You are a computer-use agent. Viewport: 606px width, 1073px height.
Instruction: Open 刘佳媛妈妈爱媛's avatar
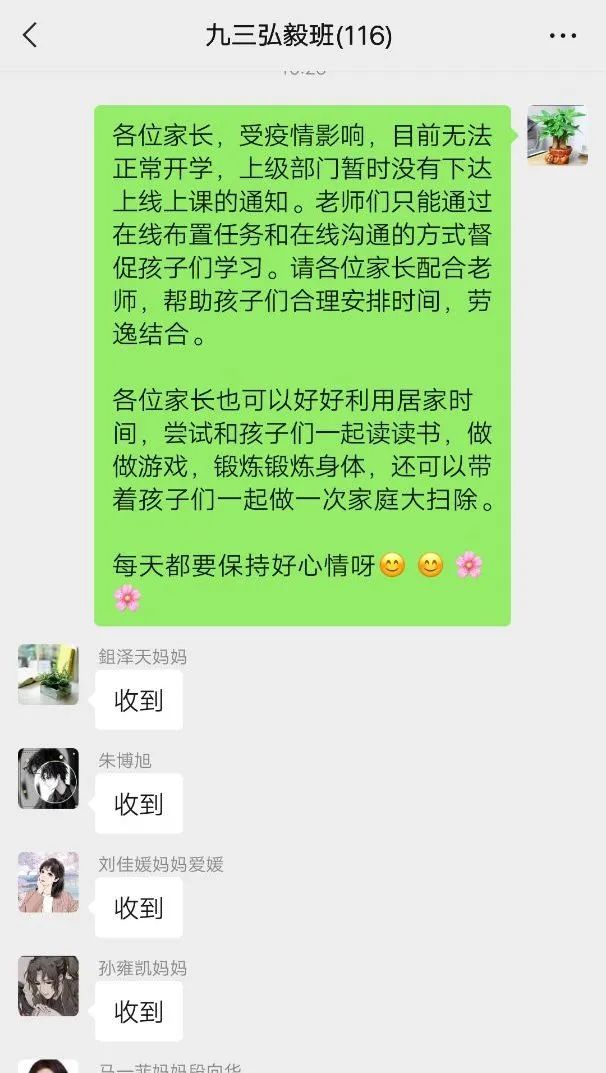click(x=48, y=882)
